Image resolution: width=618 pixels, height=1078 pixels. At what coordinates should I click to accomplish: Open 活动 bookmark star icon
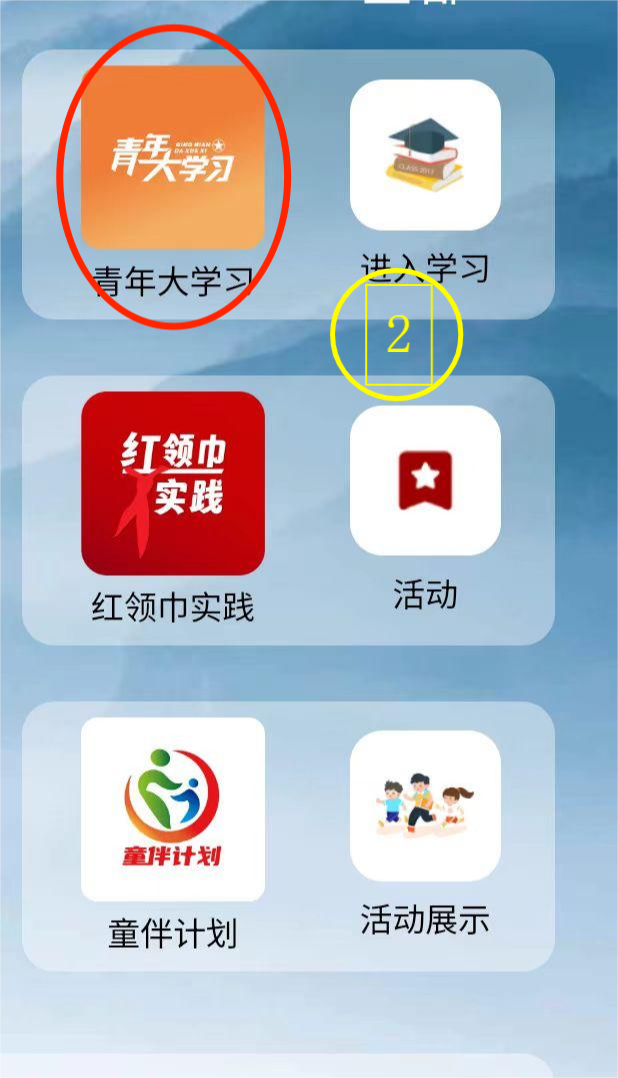tap(425, 480)
